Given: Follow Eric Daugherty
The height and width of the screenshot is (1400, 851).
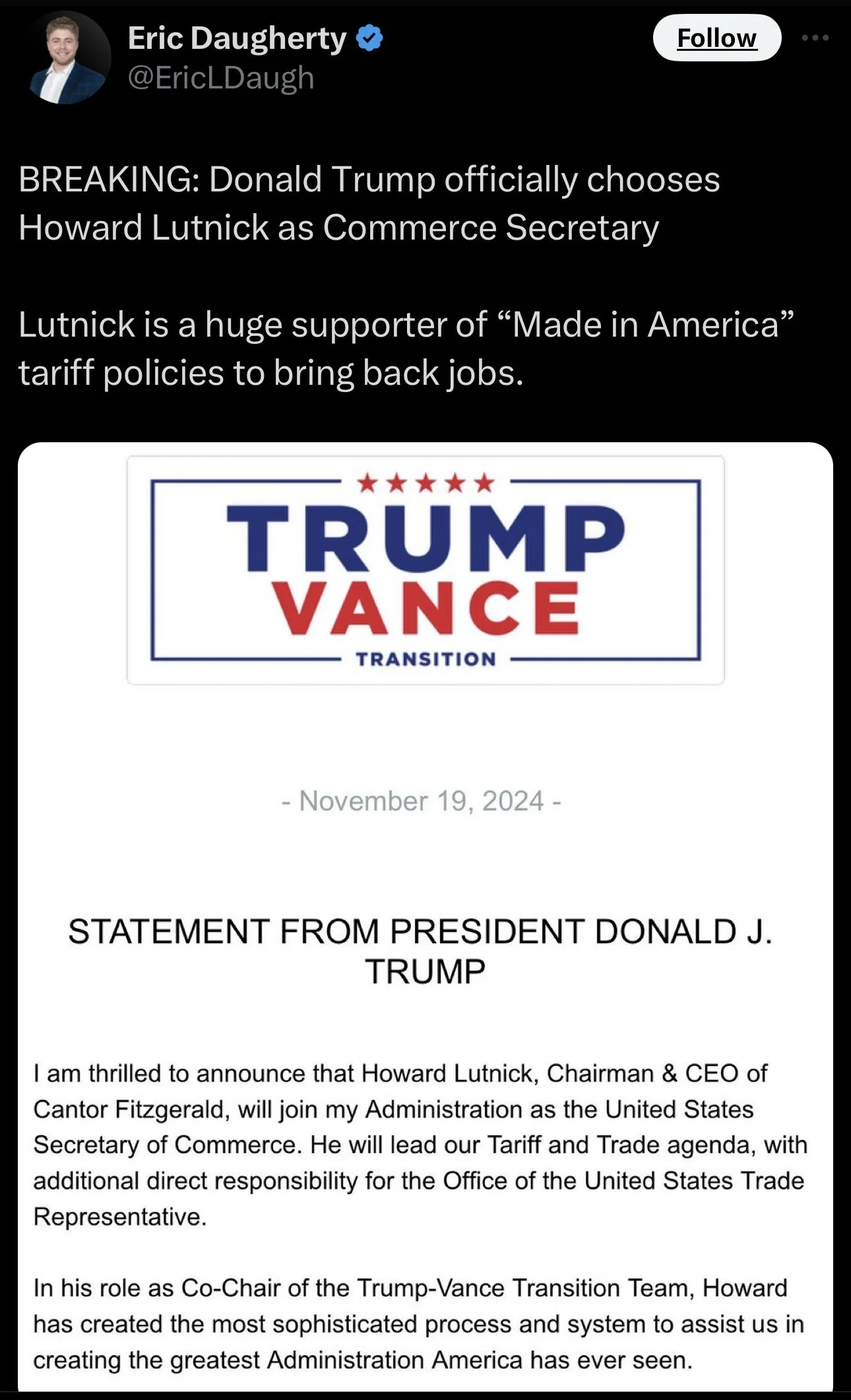Looking at the screenshot, I should pos(716,38).
